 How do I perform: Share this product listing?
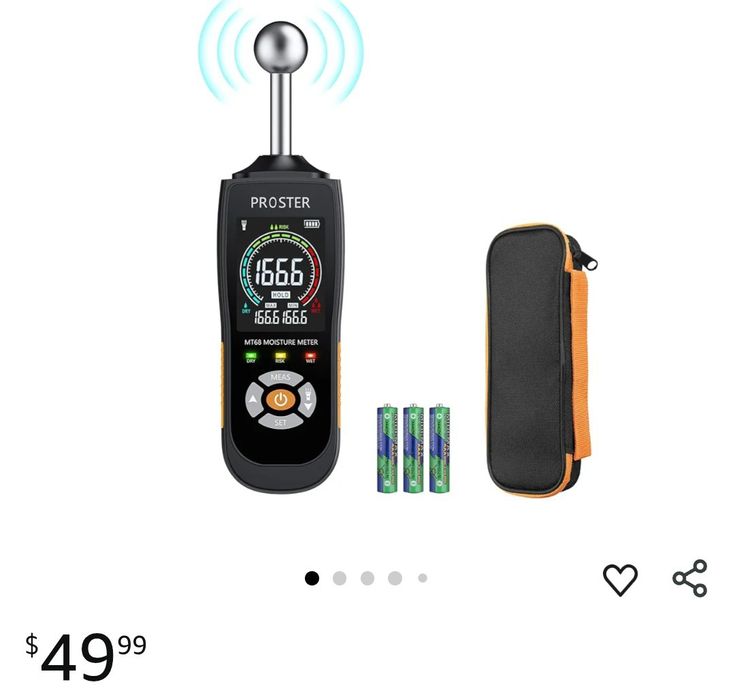tap(690, 579)
